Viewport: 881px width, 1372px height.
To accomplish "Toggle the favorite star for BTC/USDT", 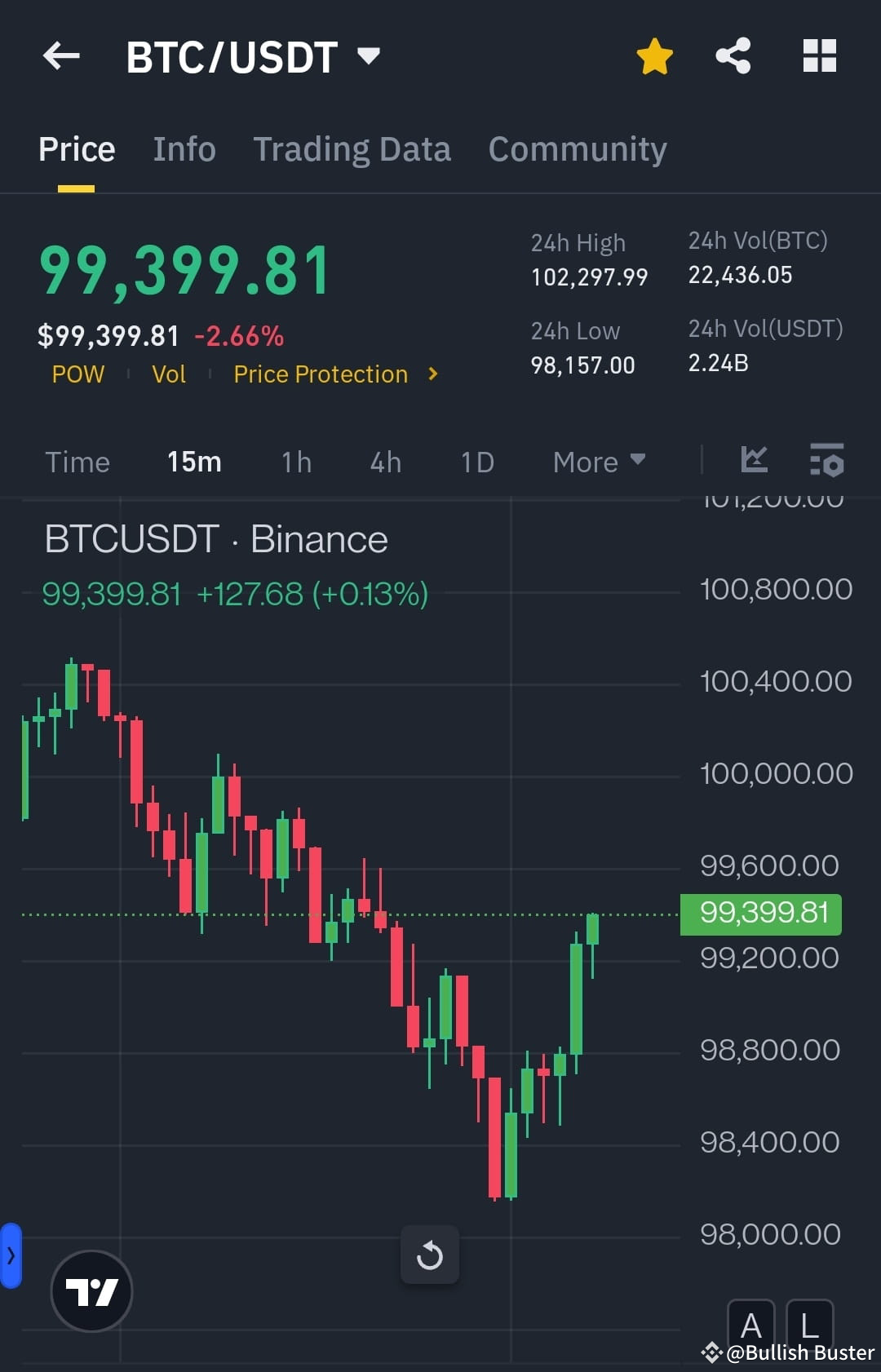I will pyautogui.click(x=654, y=55).
